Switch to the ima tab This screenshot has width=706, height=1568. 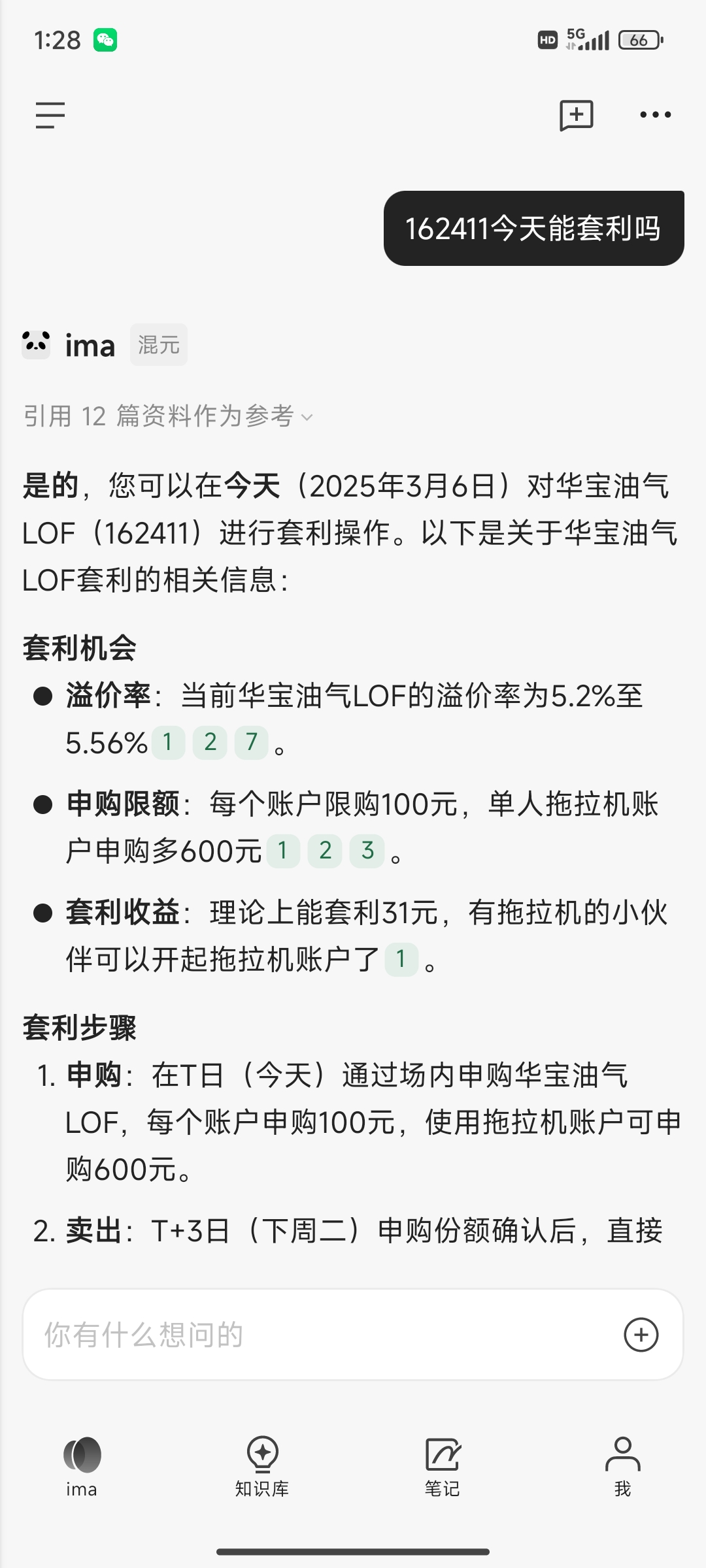[82, 1466]
